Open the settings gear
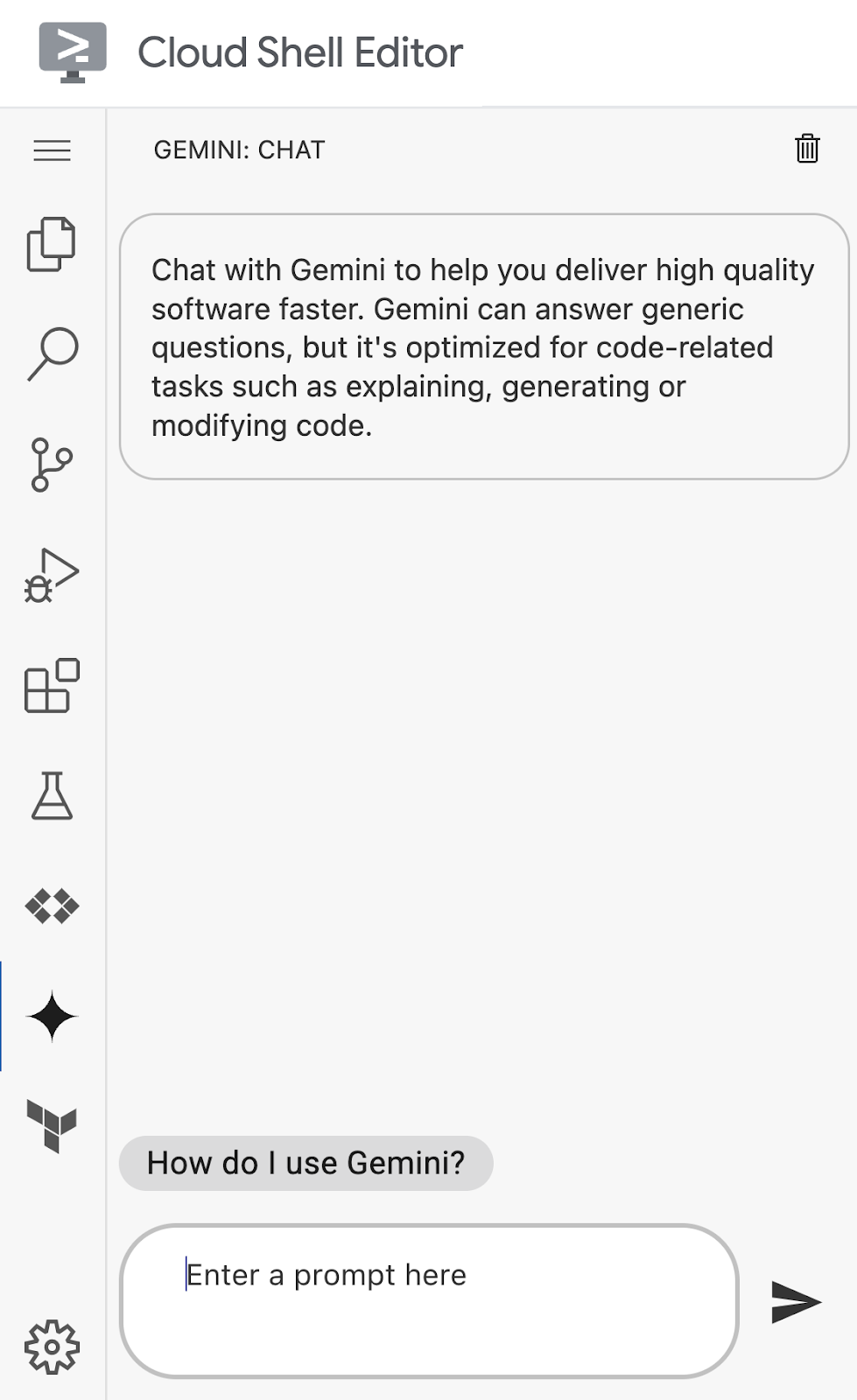The width and height of the screenshot is (857, 1400). [x=52, y=1347]
